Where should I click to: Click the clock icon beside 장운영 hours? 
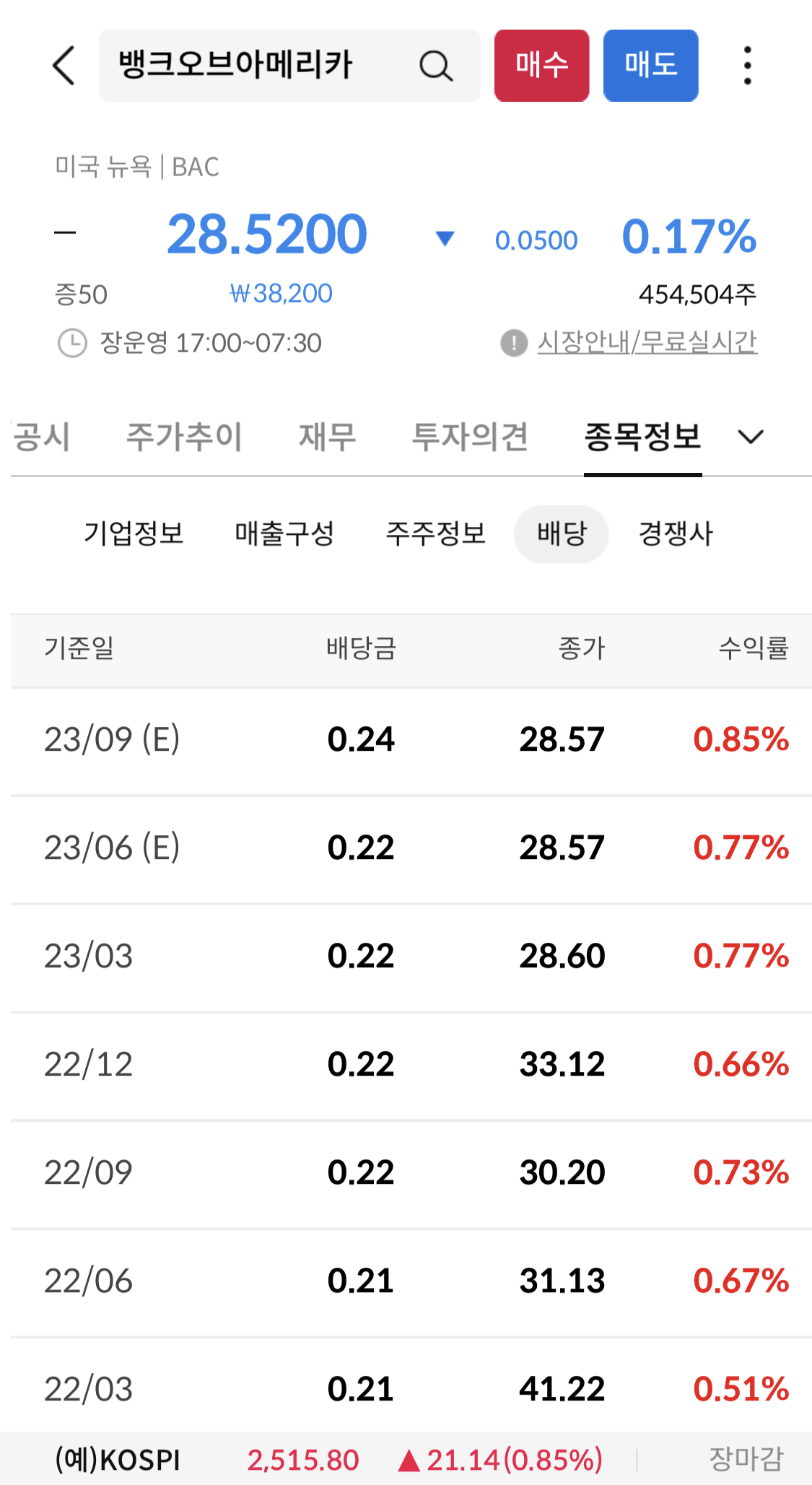click(72, 343)
